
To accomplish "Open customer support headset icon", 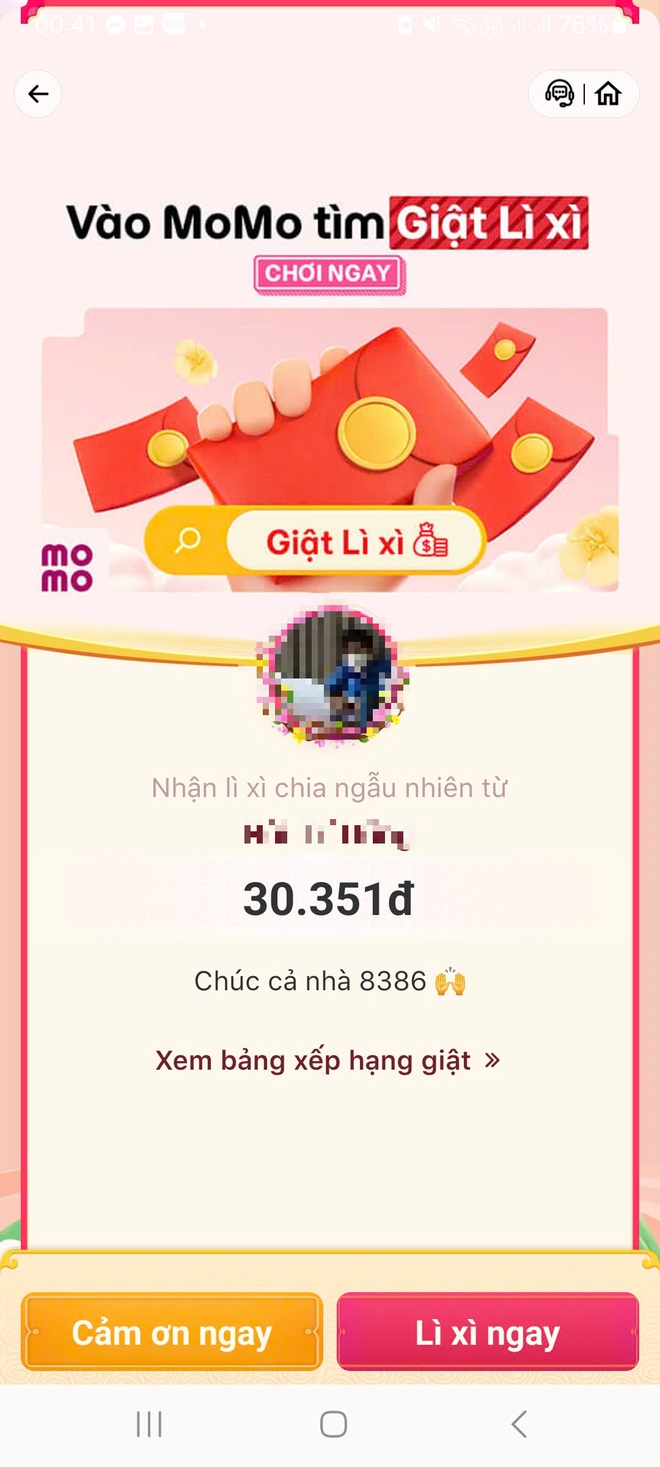I will coord(560,94).
